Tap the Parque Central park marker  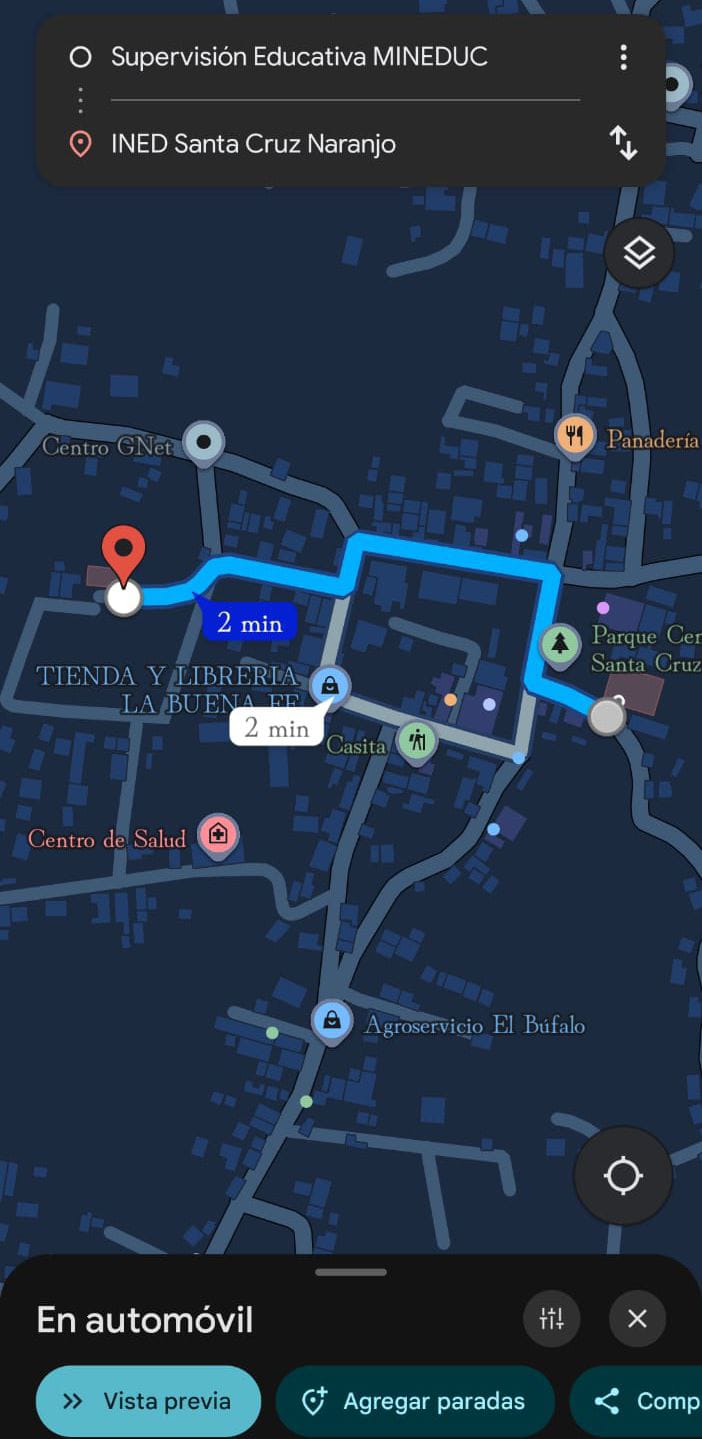pyautogui.click(x=560, y=644)
